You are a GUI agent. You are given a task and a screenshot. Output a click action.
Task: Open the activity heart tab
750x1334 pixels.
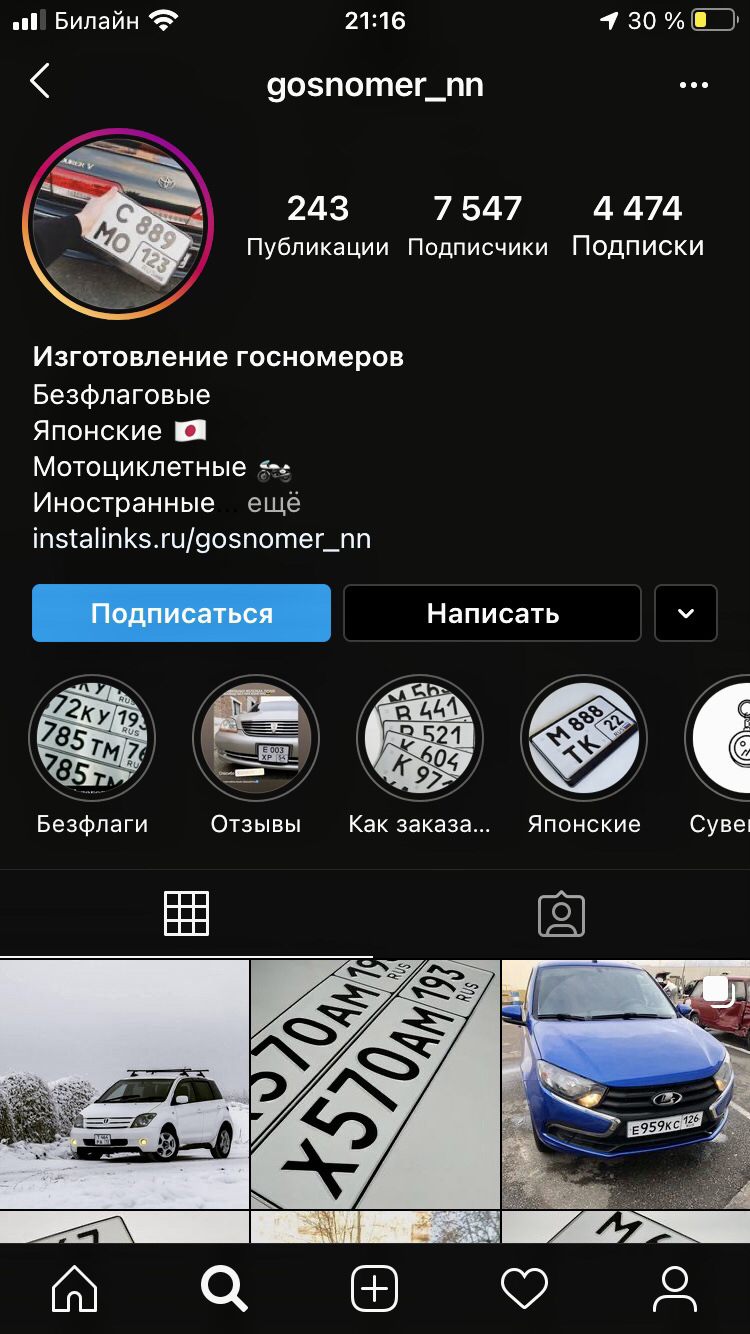[524, 1289]
